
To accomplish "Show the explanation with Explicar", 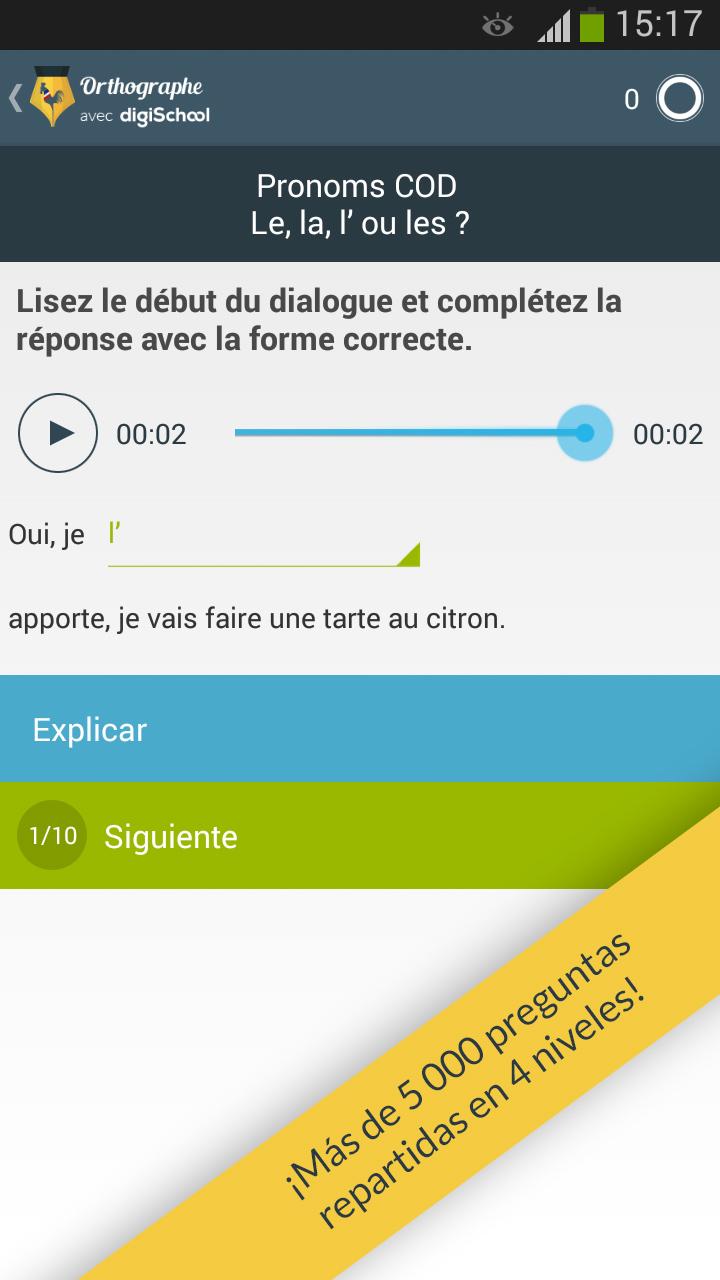I will point(360,729).
